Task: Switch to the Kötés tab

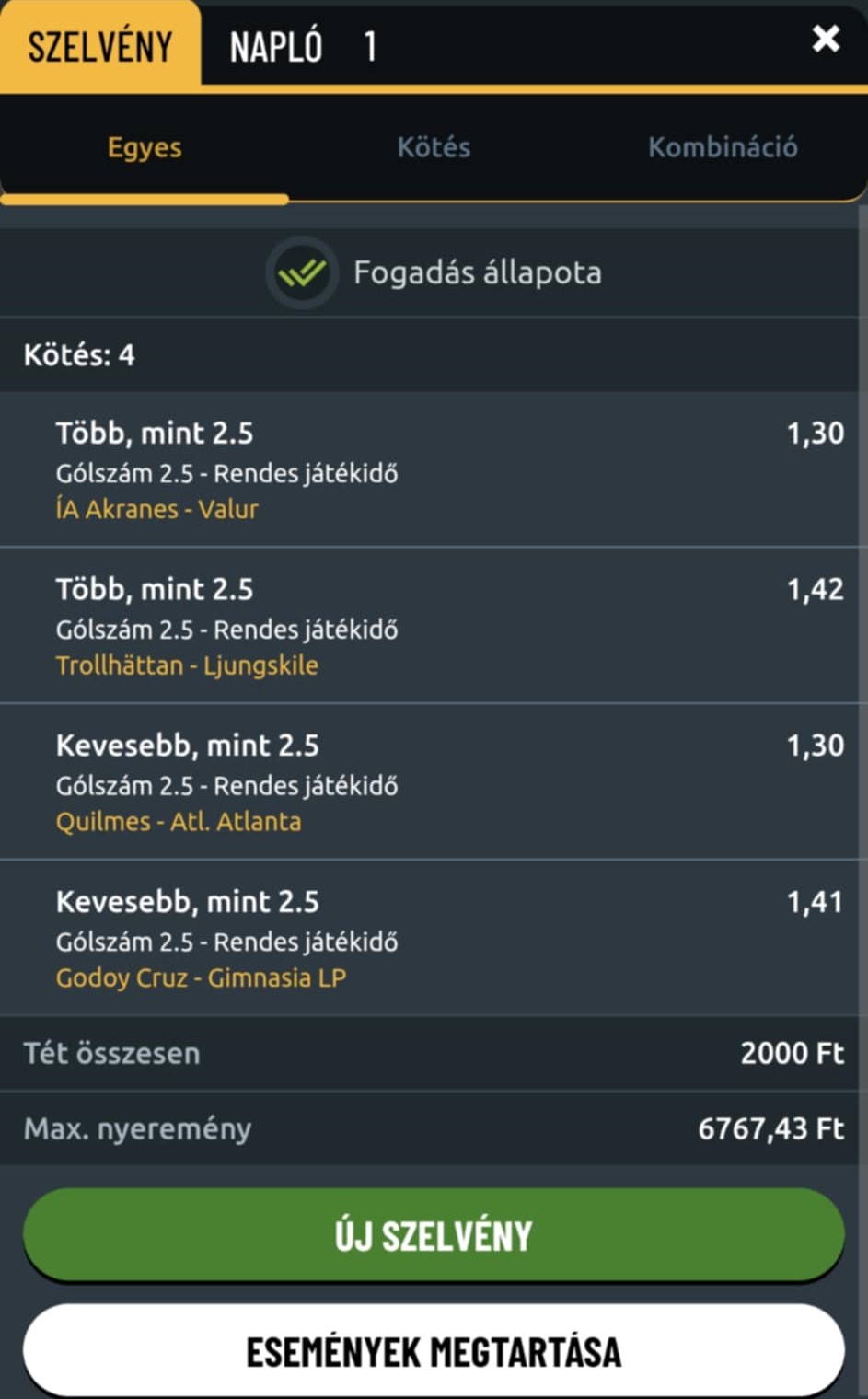Action: pos(434,147)
